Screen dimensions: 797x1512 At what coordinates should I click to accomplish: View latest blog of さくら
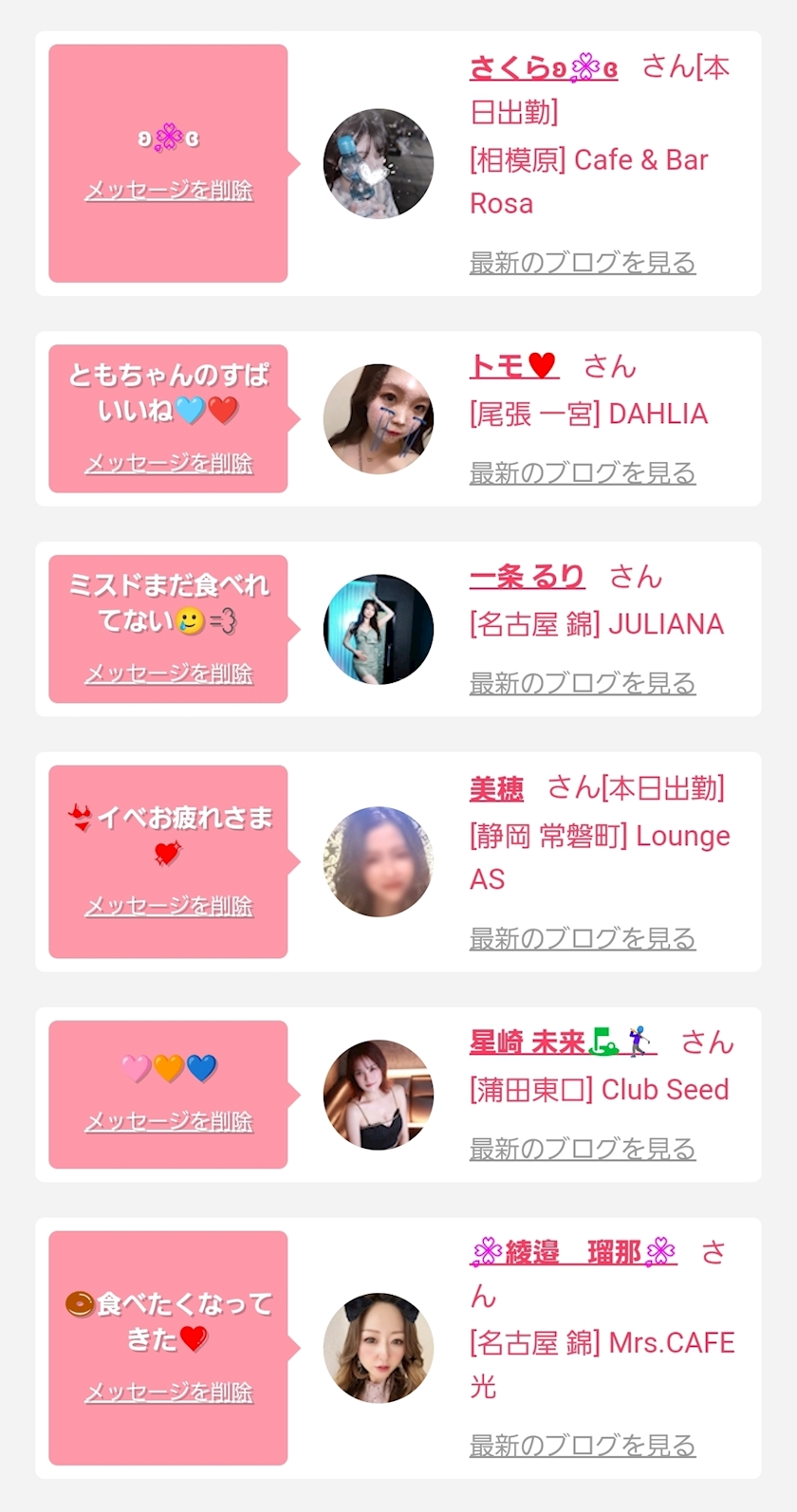coord(583,263)
